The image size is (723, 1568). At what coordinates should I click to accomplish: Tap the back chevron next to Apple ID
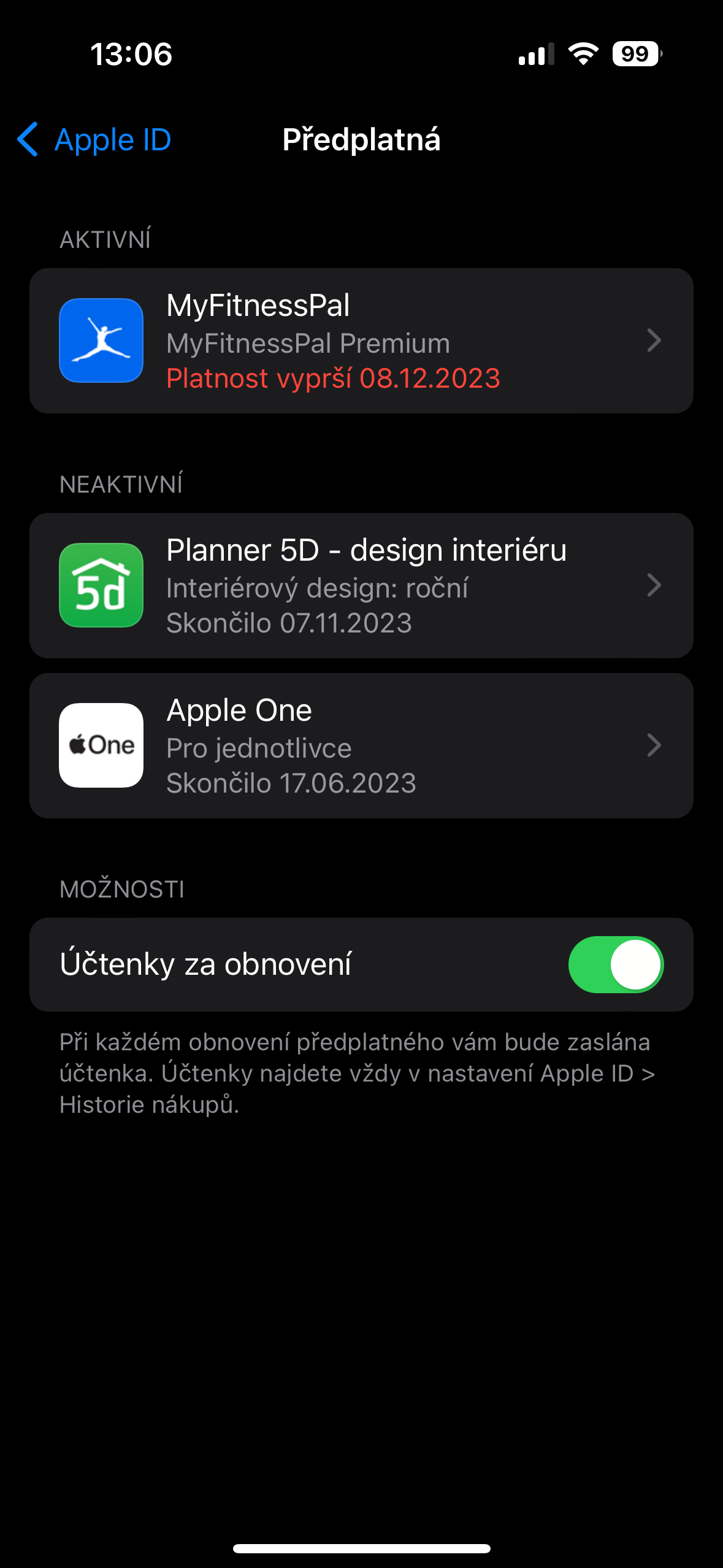[27, 139]
